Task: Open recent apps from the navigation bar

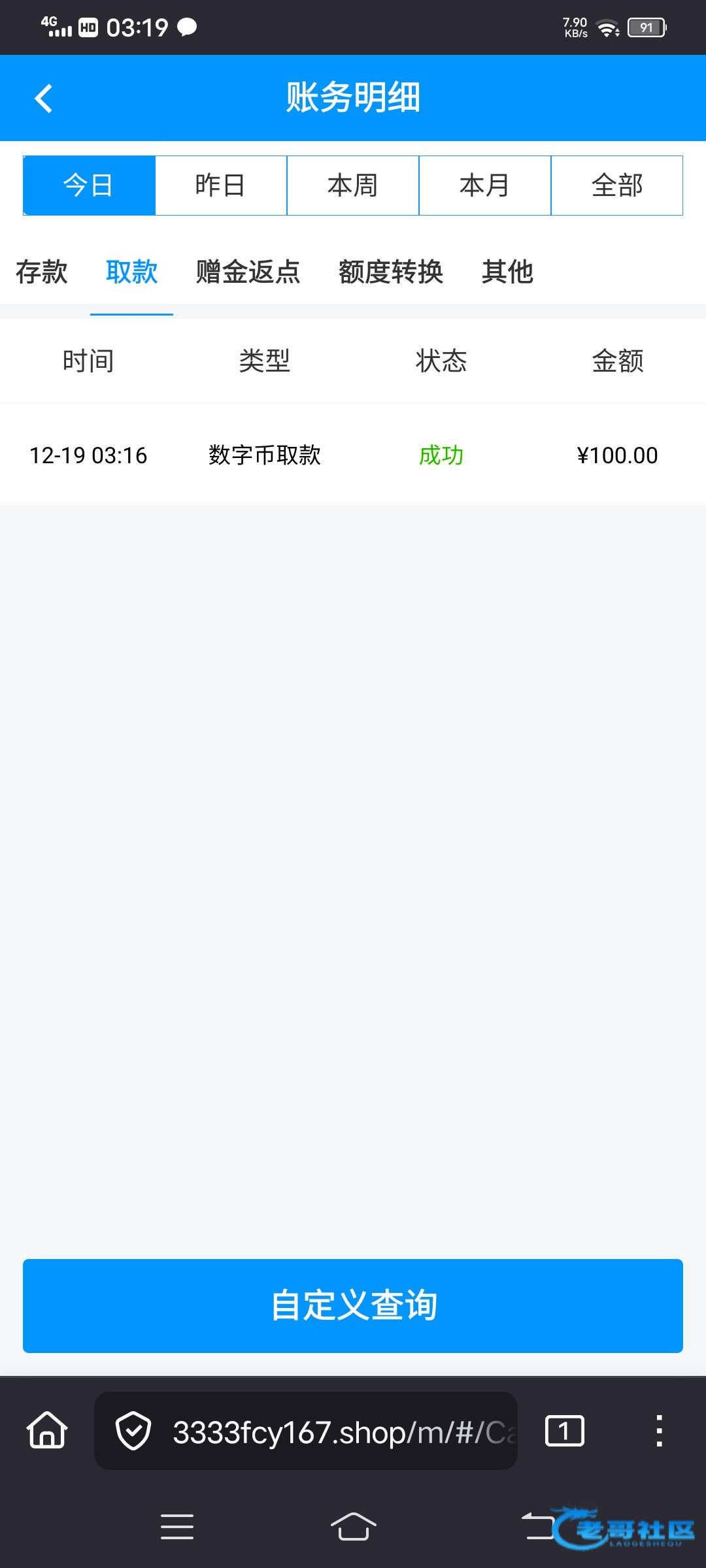Action: click(177, 1527)
